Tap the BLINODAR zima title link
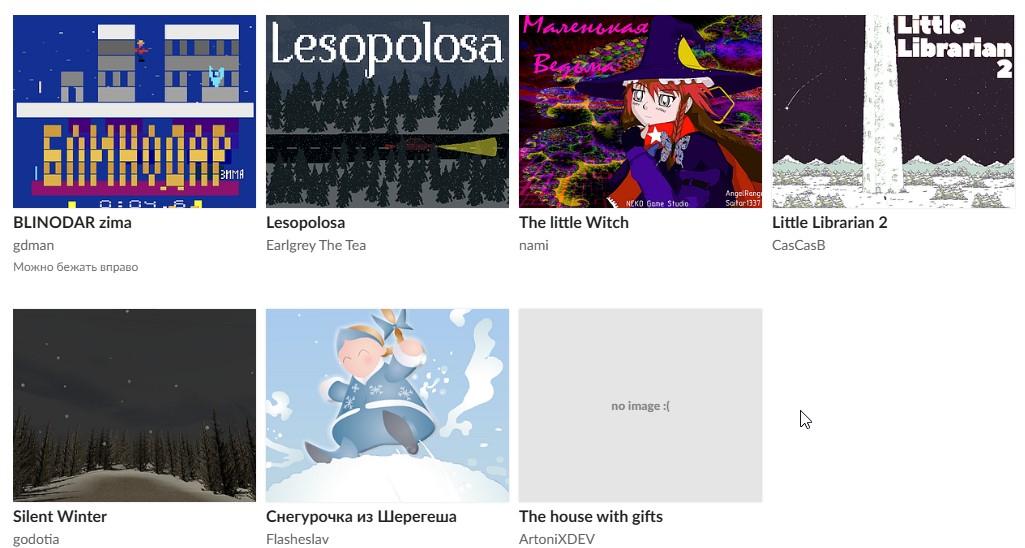 (72, 222)
